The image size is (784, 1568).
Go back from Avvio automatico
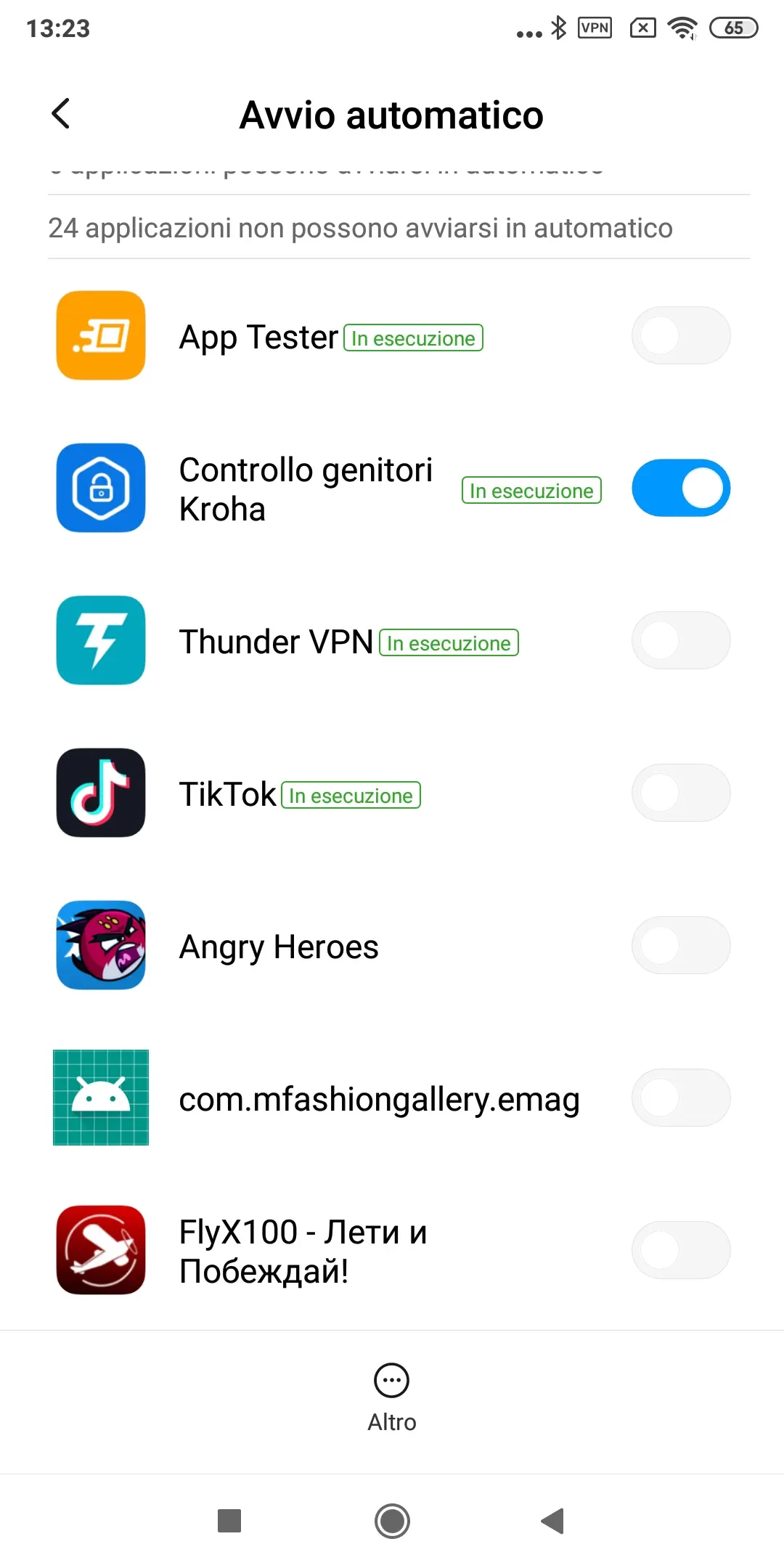62,114
